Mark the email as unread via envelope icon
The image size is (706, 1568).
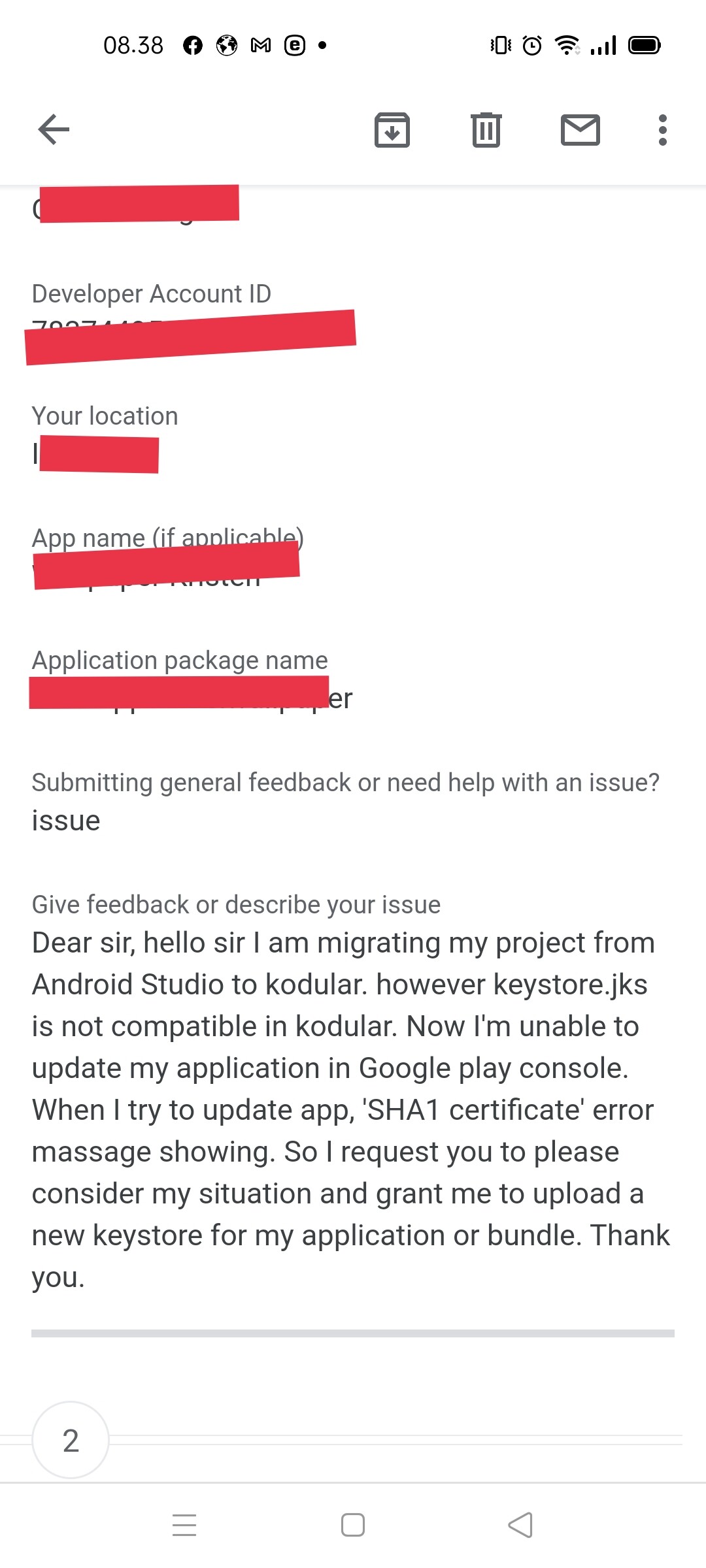click(580, 129)
